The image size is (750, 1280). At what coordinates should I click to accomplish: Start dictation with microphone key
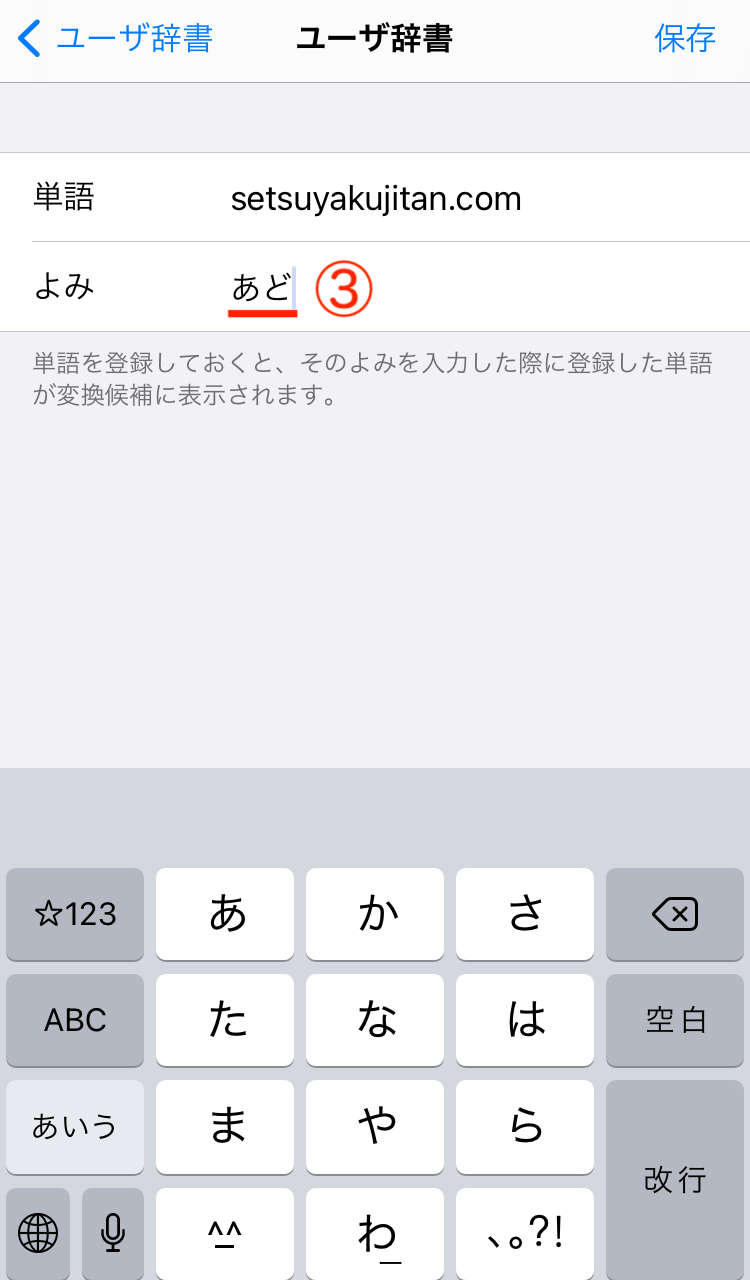pyautogui.click(x=113, y=1232)
